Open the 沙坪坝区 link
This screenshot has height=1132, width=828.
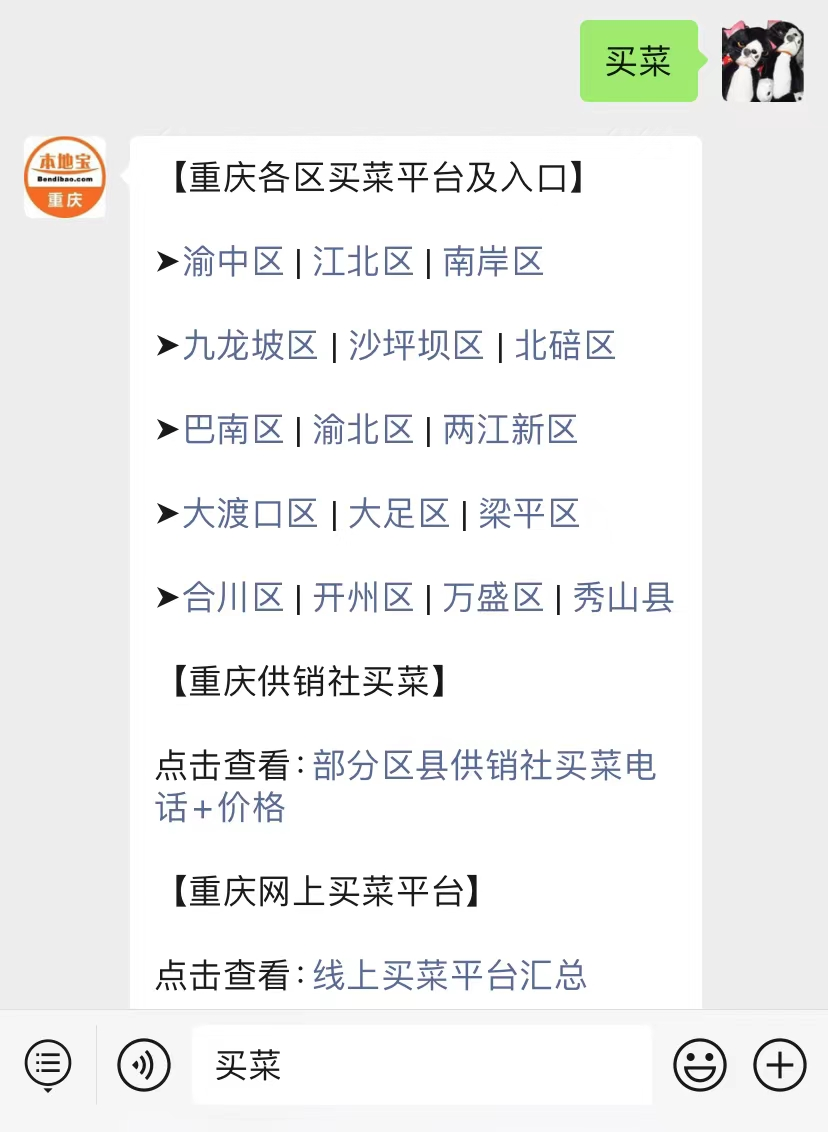(x=416, y=346)
